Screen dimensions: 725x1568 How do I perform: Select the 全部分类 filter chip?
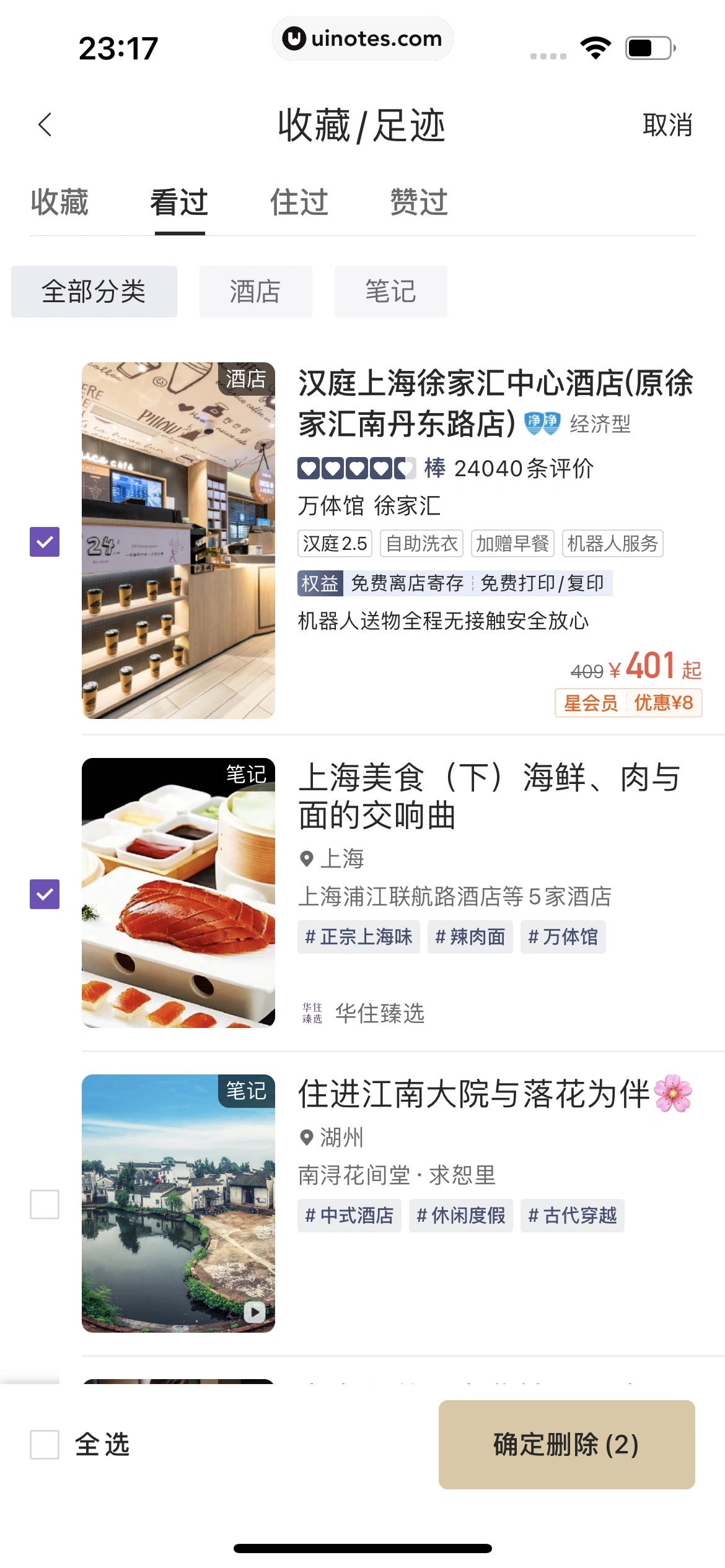pyautogui.click(x=94, y=292)
